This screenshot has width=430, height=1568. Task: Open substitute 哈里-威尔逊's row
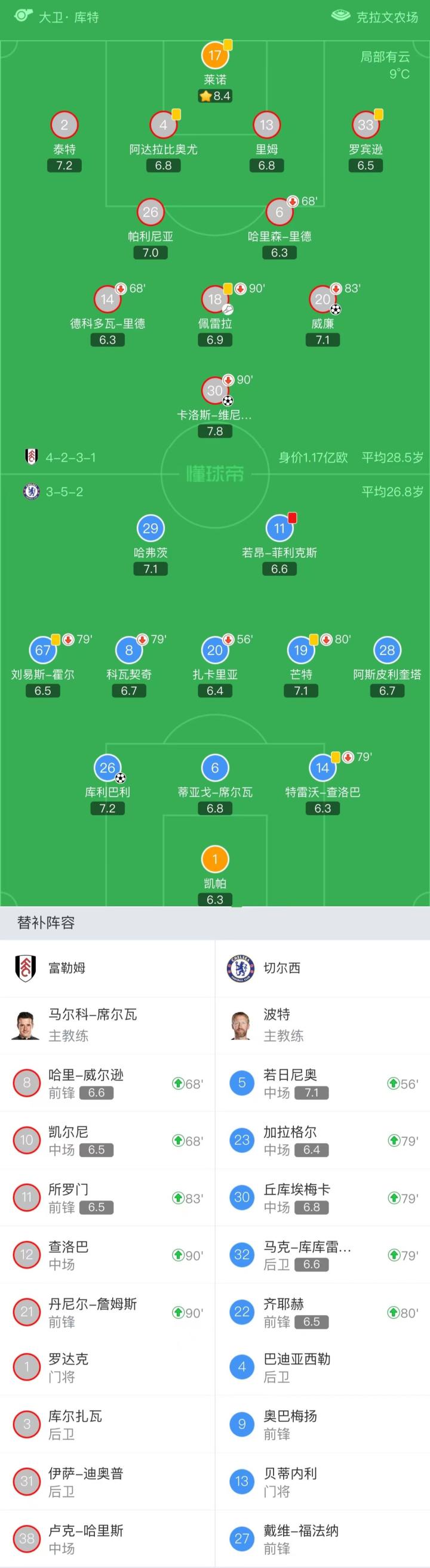click(107, 1083)
